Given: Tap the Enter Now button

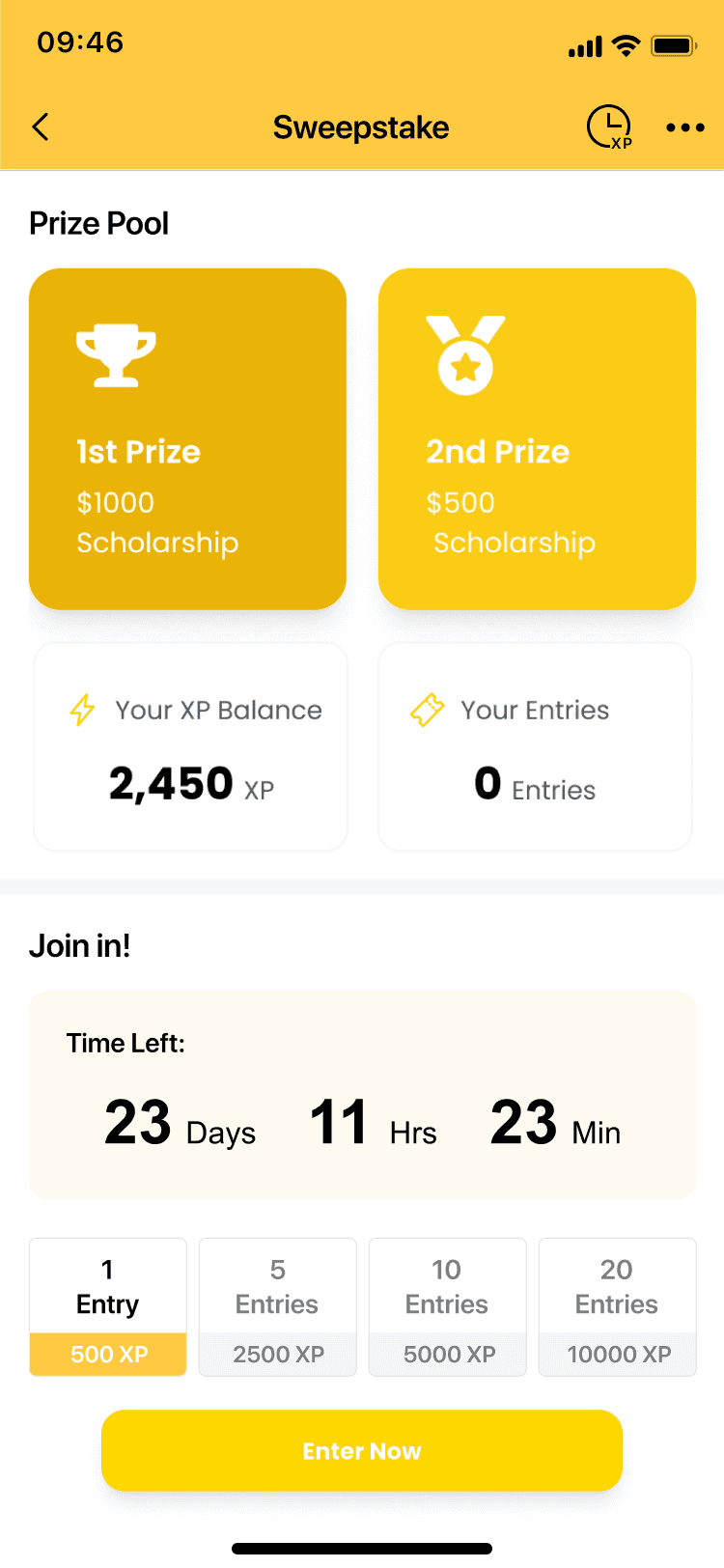Looking at the screenshot, I should coord(362,1450).
